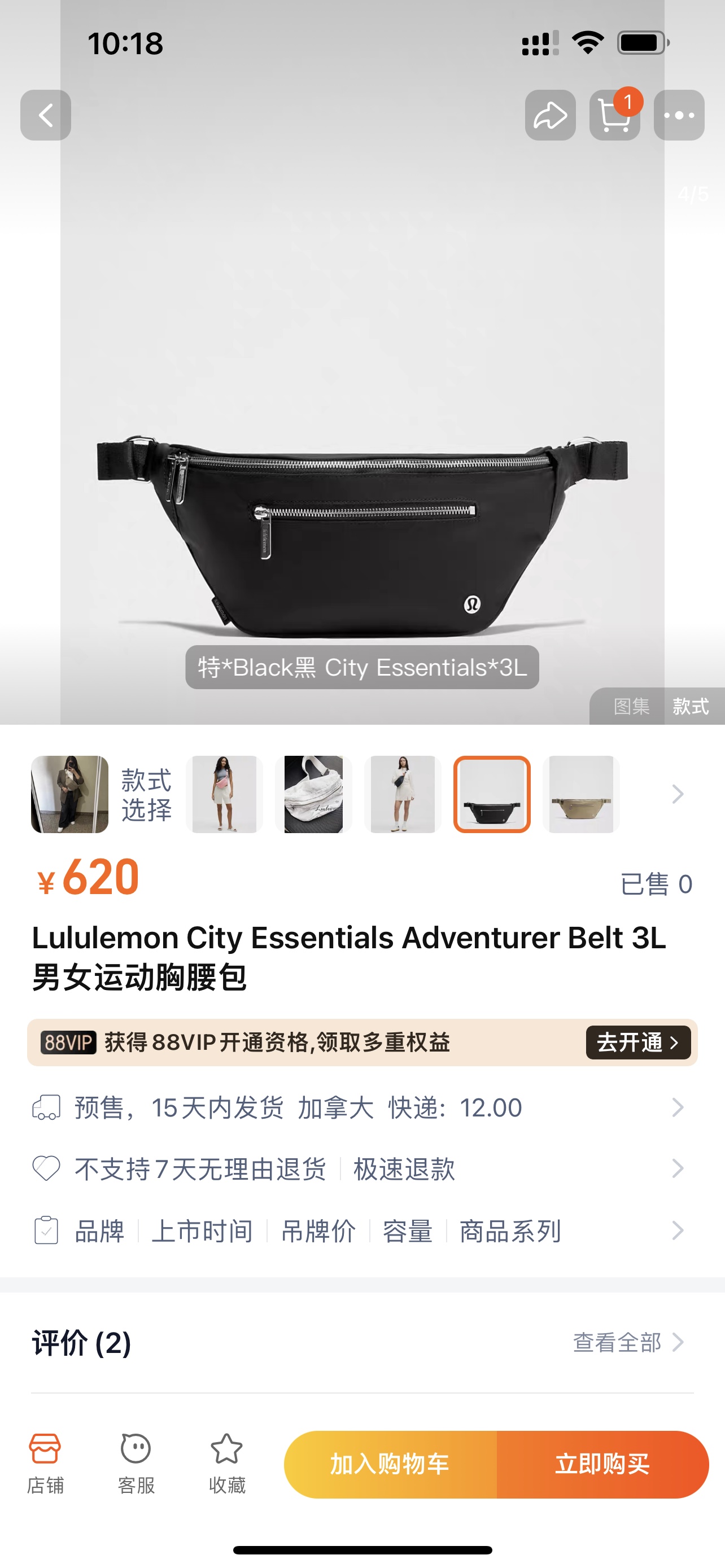Add item to favorites with 收藏

click(226, 1464)
